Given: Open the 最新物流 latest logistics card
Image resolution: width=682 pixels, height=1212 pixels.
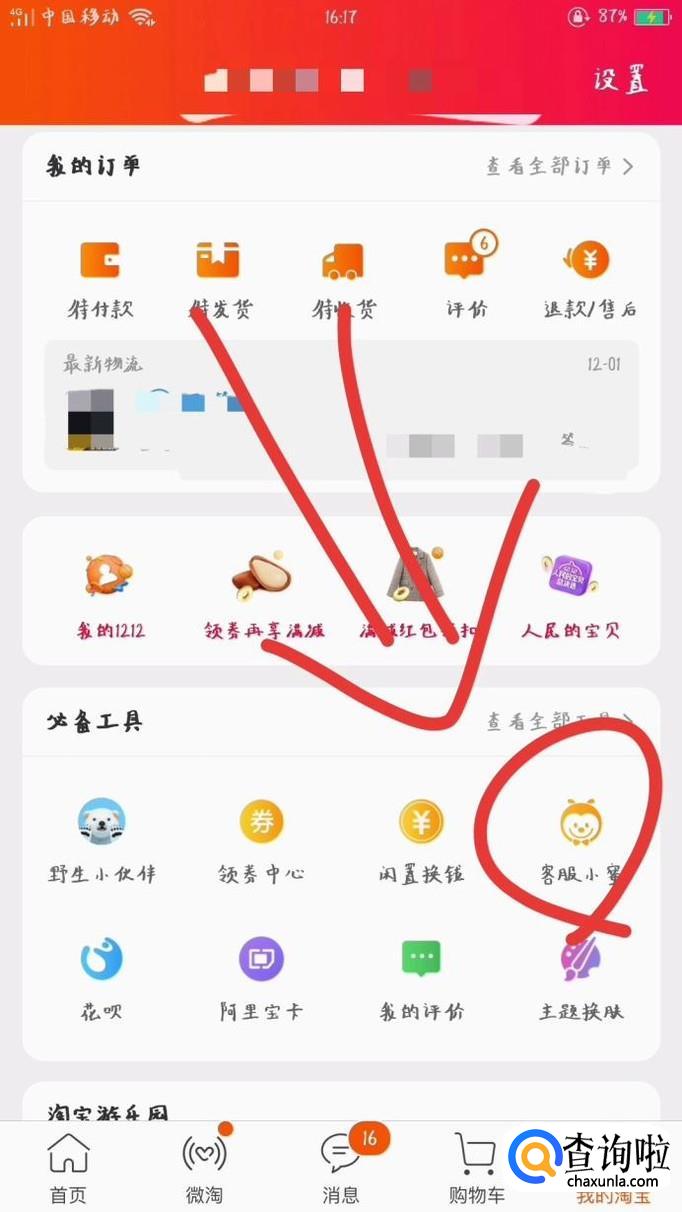Looking at the screenshot, I should [x=341, y=406].
